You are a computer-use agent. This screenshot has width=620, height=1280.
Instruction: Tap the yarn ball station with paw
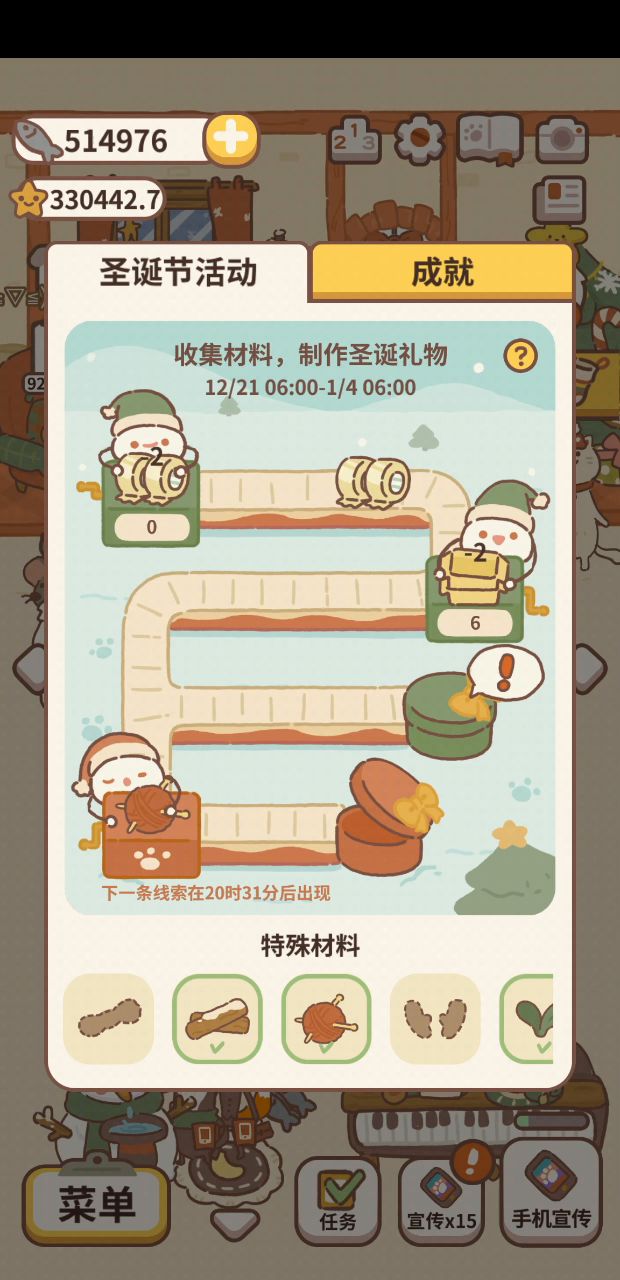[151, 832]
